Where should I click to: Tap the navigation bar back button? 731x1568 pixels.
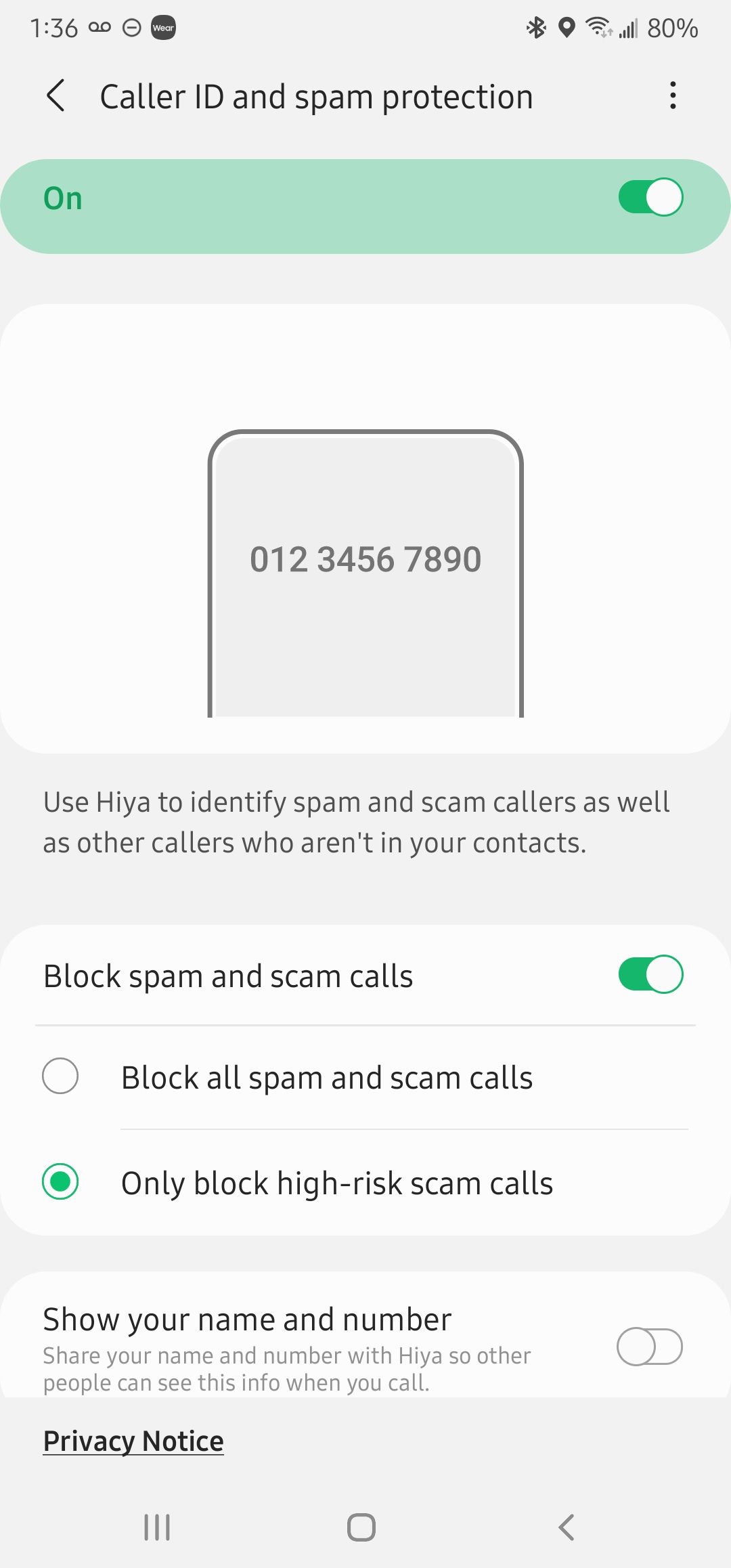[x=566, y=1527]
